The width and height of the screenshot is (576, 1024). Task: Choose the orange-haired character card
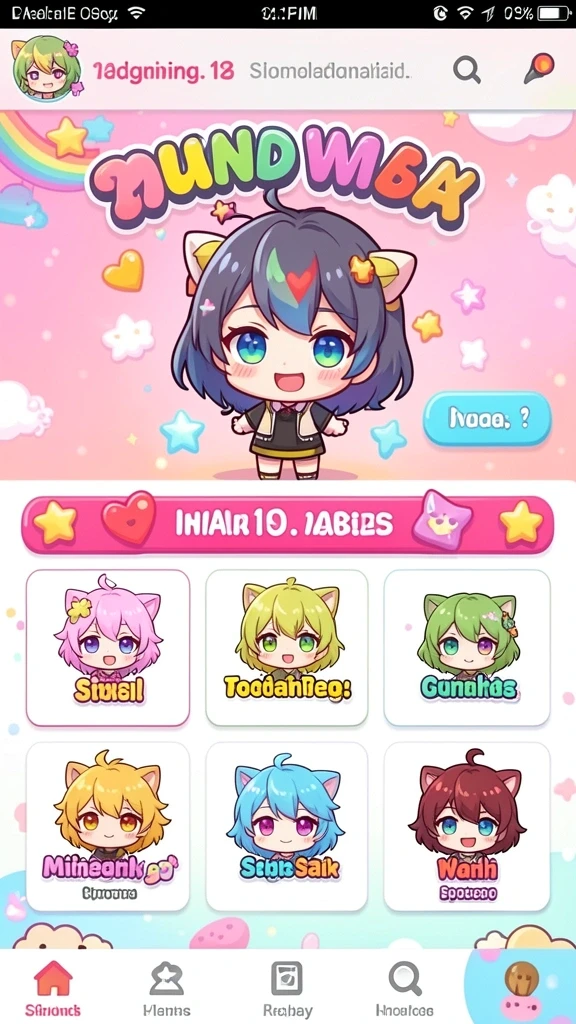click(108, 826)
